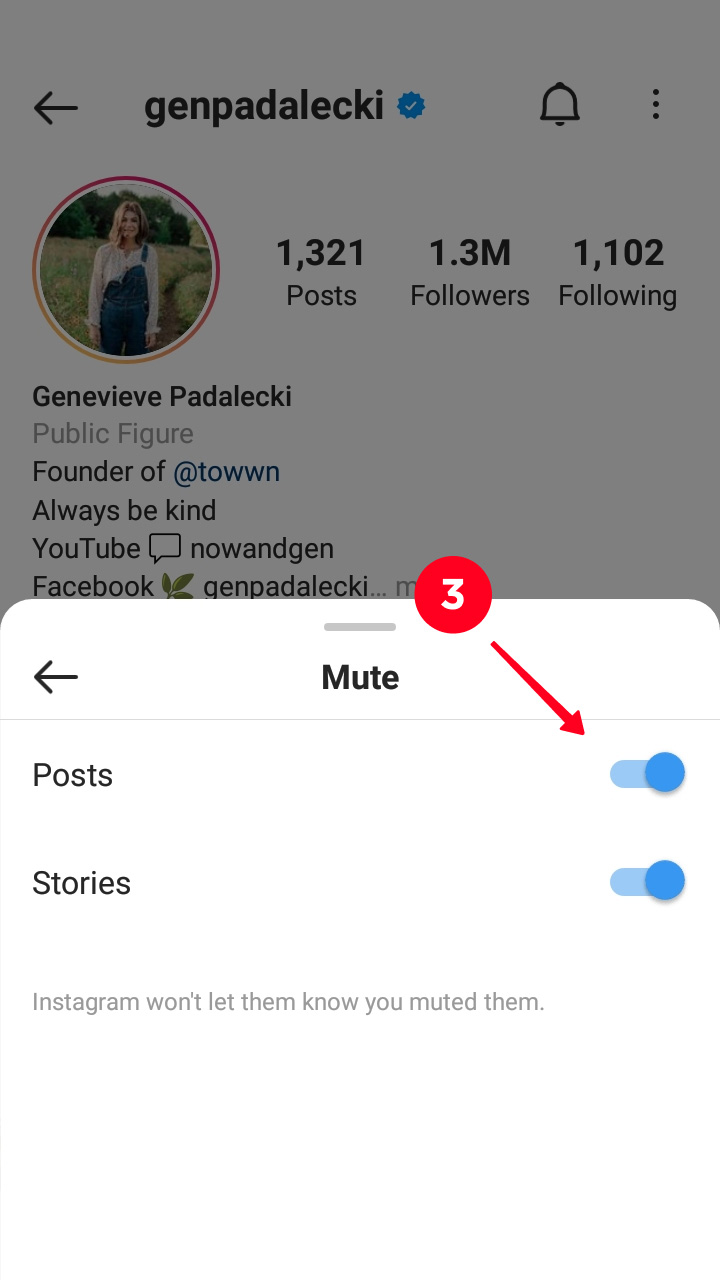Viewport: 720px width, 1280px height.
Task: Tap the sheet's drag handle
Action: click(360, 627)
